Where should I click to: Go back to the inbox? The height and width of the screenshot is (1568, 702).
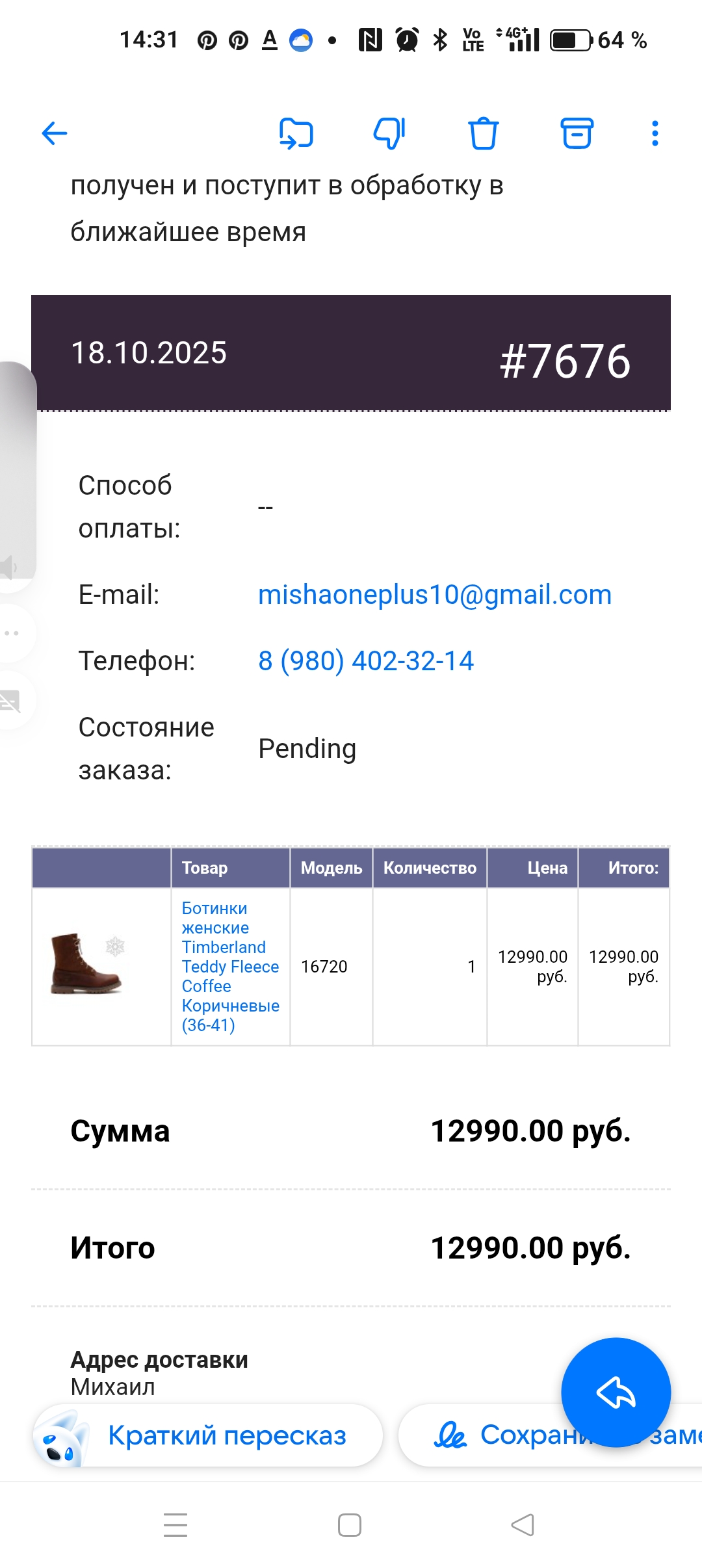tap(55, 134)
